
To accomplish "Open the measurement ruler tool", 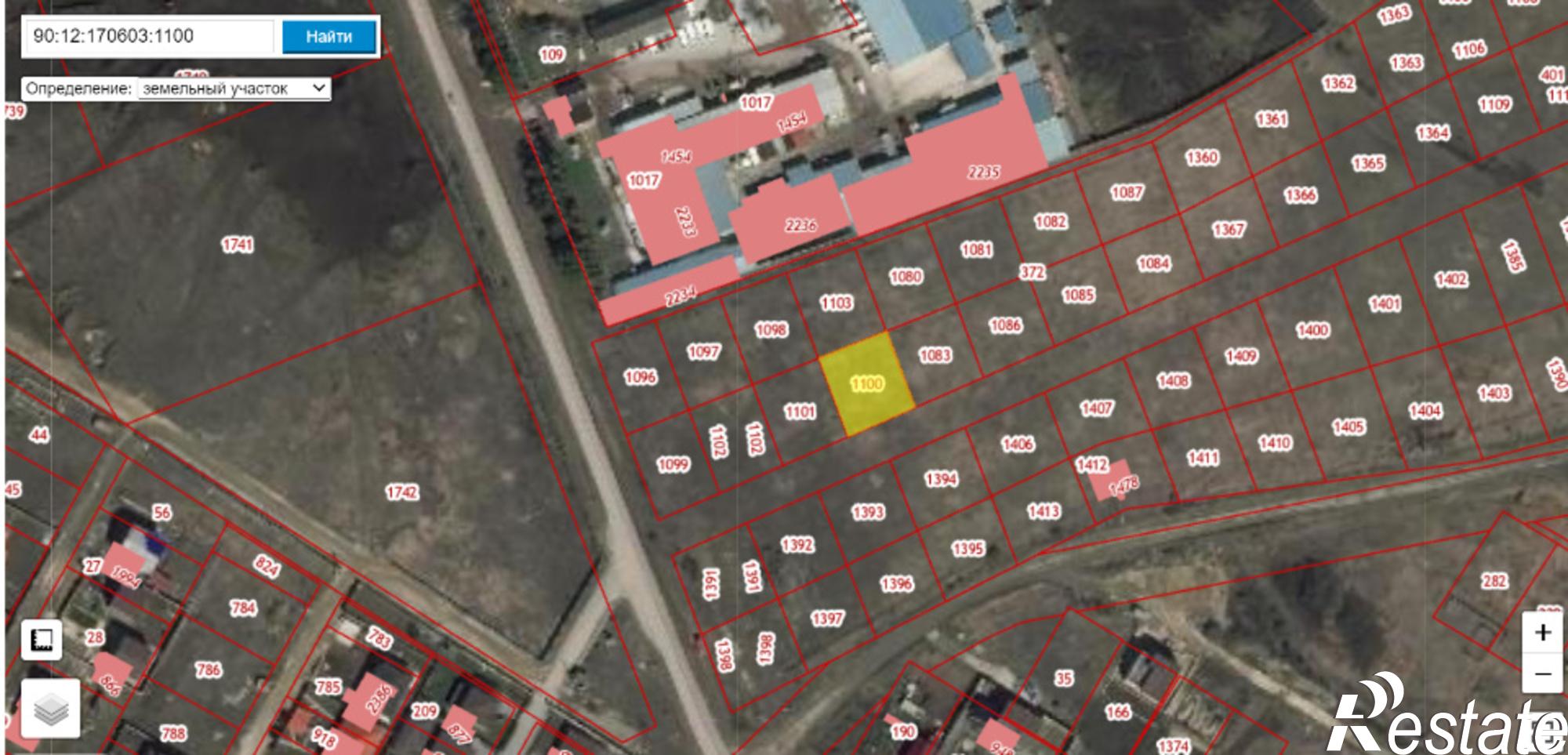I will pos(42,641).
